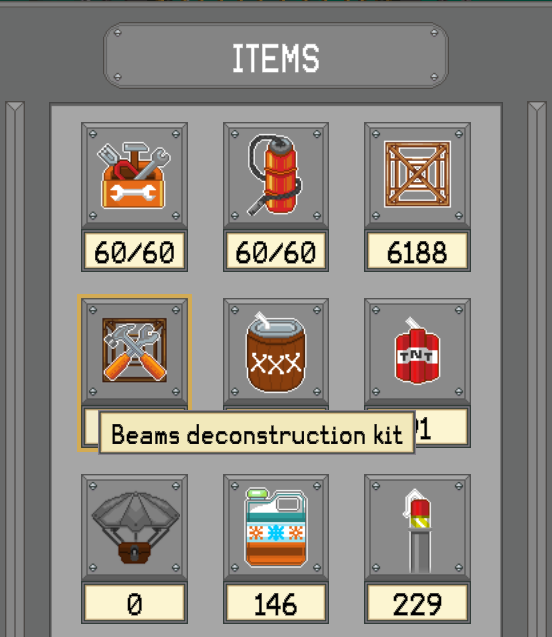552x637 pixels.
Task: Select the signal flare item
Action: click(x=417, y=527)
